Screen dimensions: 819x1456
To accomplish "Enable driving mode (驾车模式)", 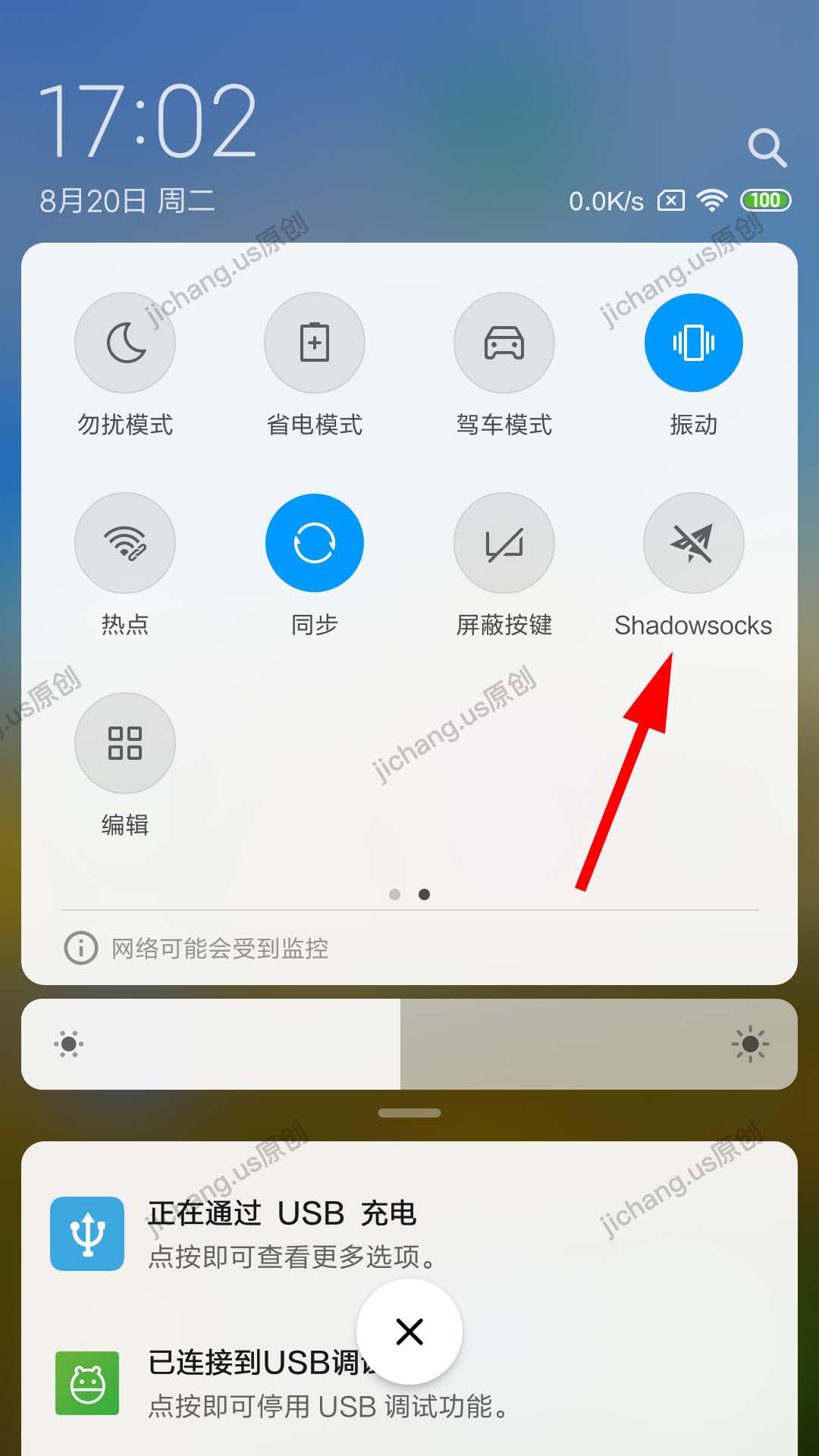I will pyautogui.click(x=504, y=343).
